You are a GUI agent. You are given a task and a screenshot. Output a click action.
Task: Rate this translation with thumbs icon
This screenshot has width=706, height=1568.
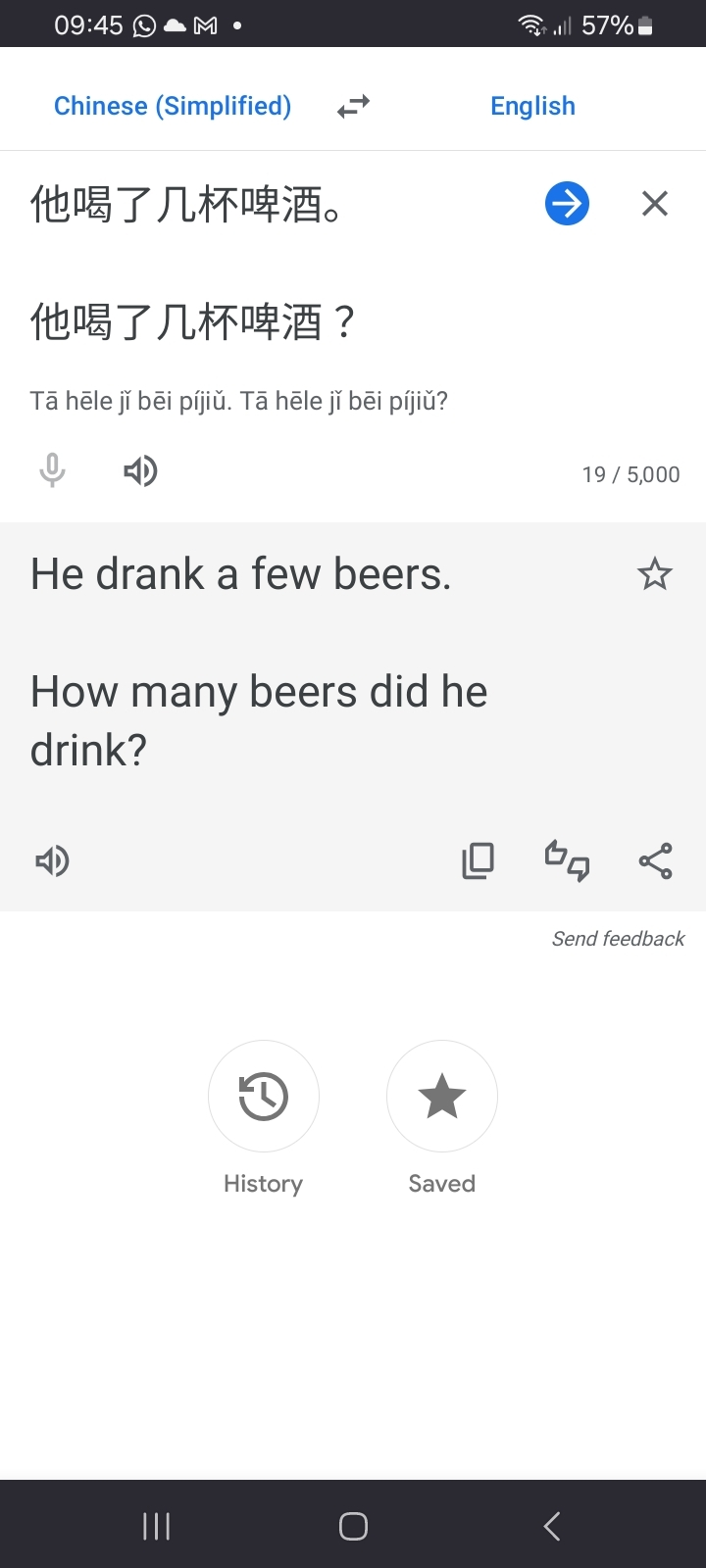point(567,861)
